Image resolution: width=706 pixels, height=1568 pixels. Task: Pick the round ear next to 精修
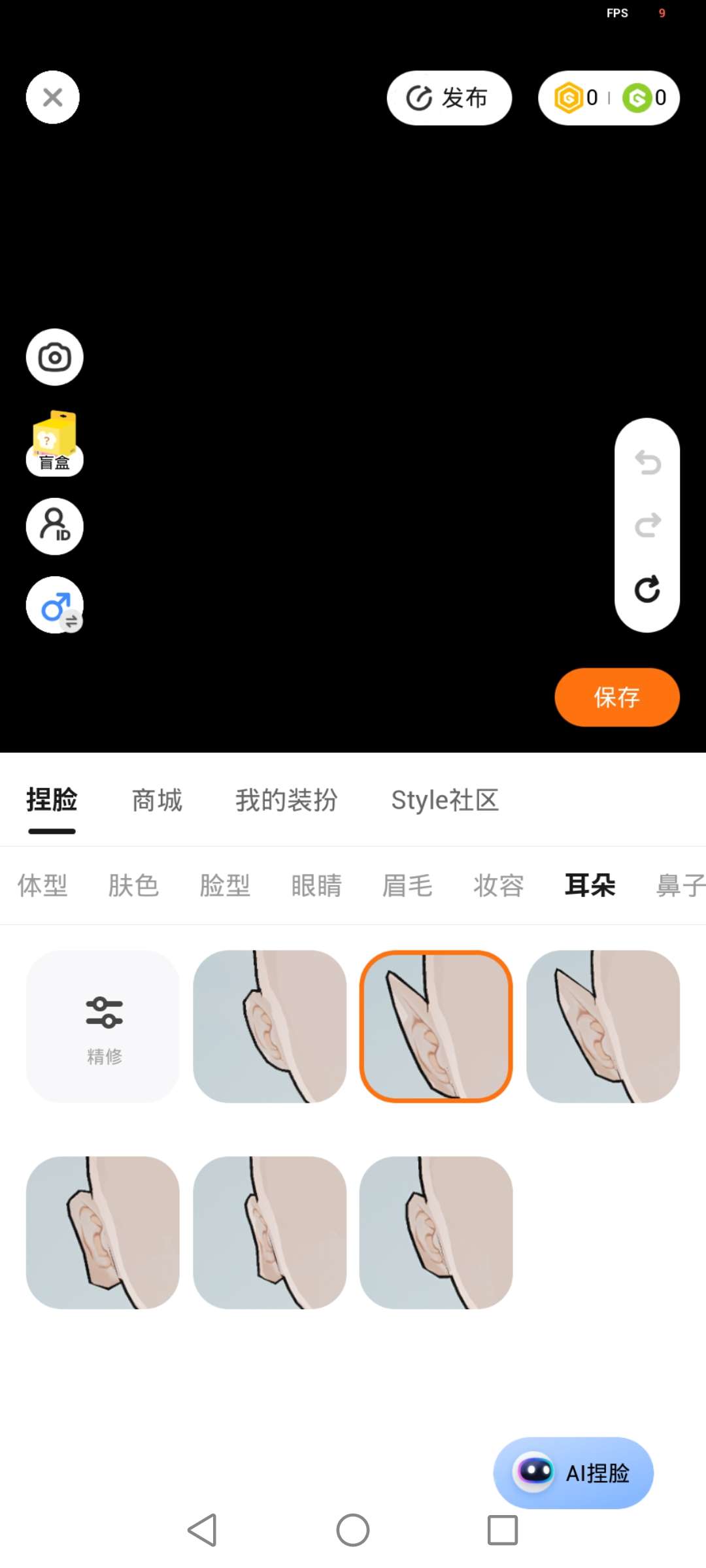click(269, 1026)
